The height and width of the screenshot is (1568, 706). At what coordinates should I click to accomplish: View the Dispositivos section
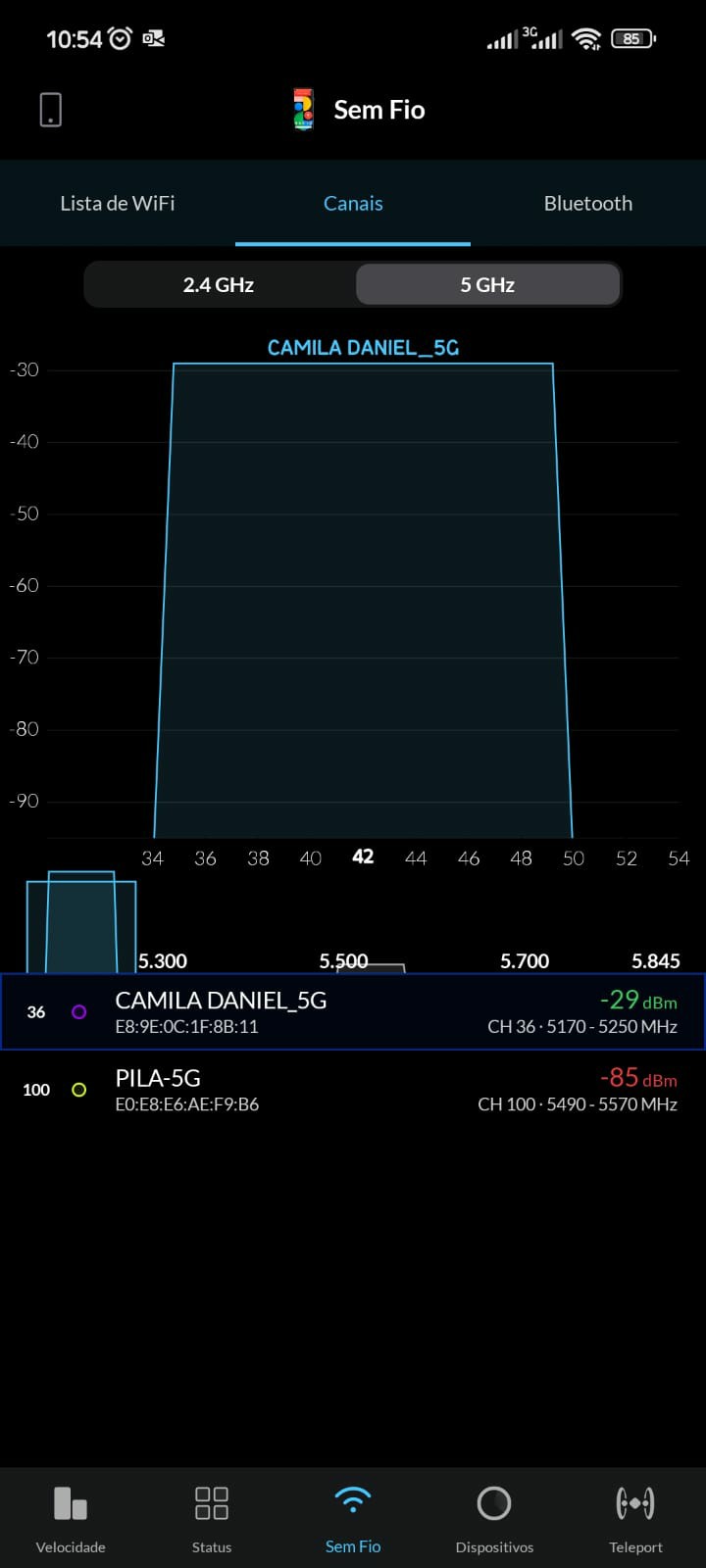pyautogui.click(x=494, y=1518)
